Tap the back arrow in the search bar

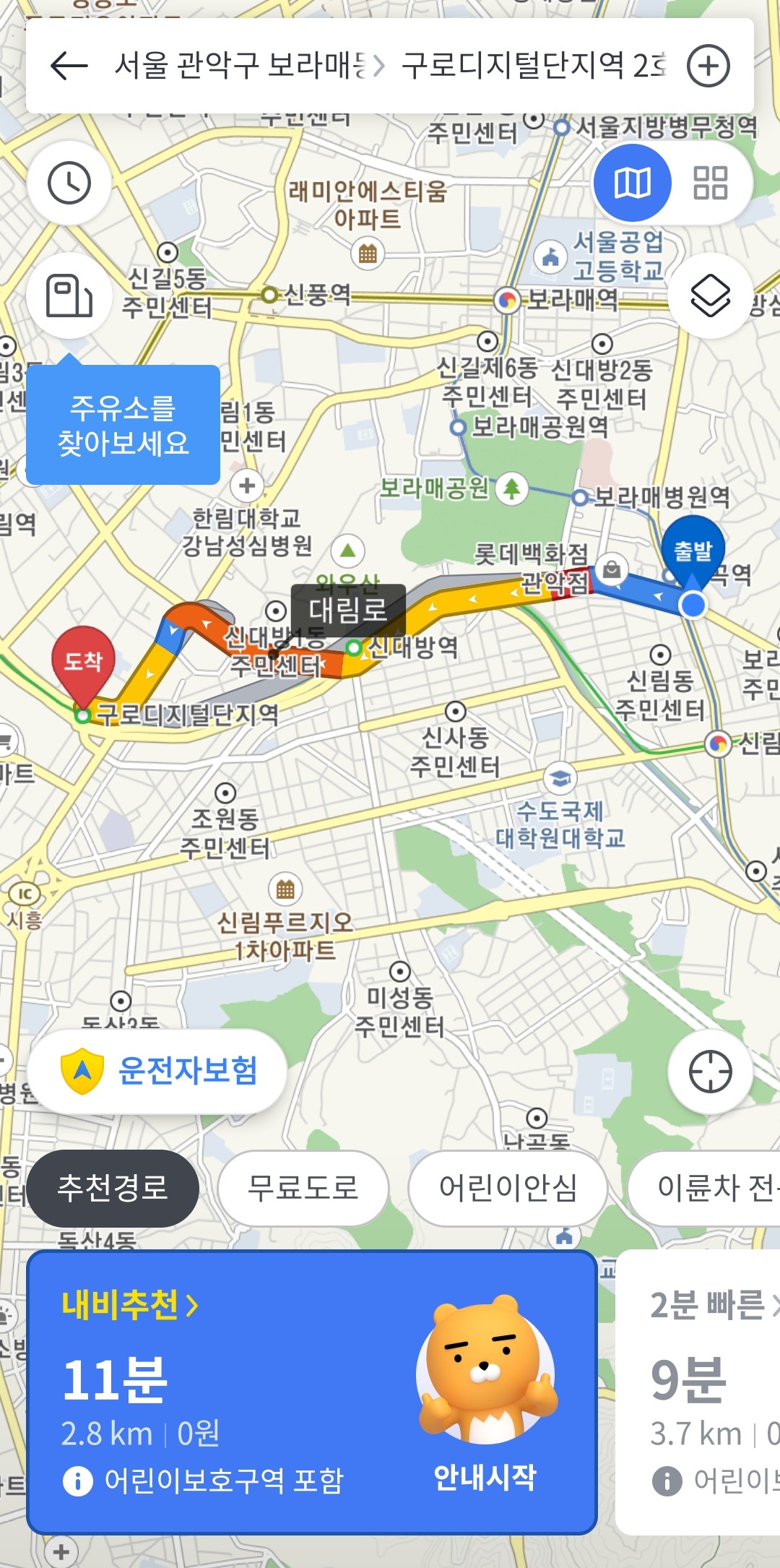point(65,65)
